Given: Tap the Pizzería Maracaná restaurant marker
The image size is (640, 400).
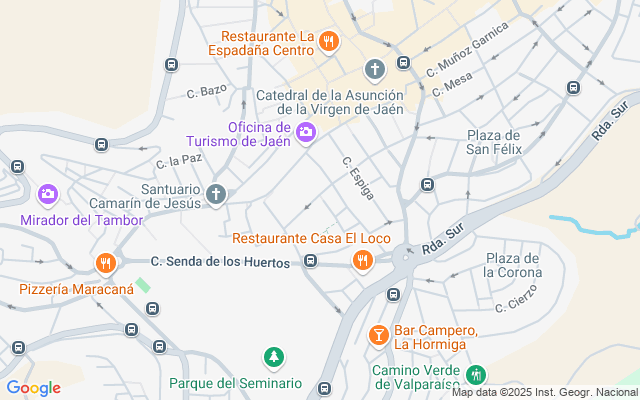Looking at the screenshot, I should [105, 264].
